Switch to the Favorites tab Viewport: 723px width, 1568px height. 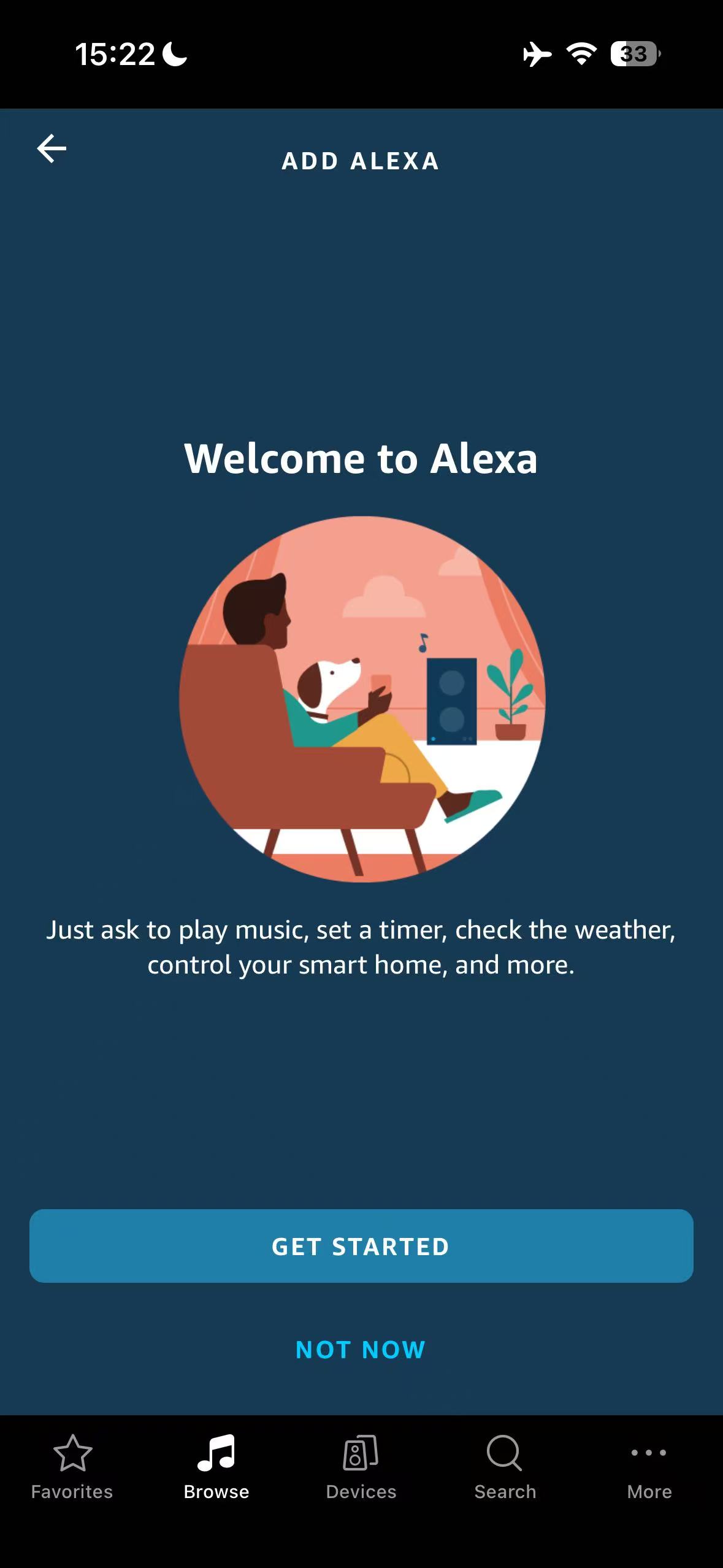coord(72,1466)
